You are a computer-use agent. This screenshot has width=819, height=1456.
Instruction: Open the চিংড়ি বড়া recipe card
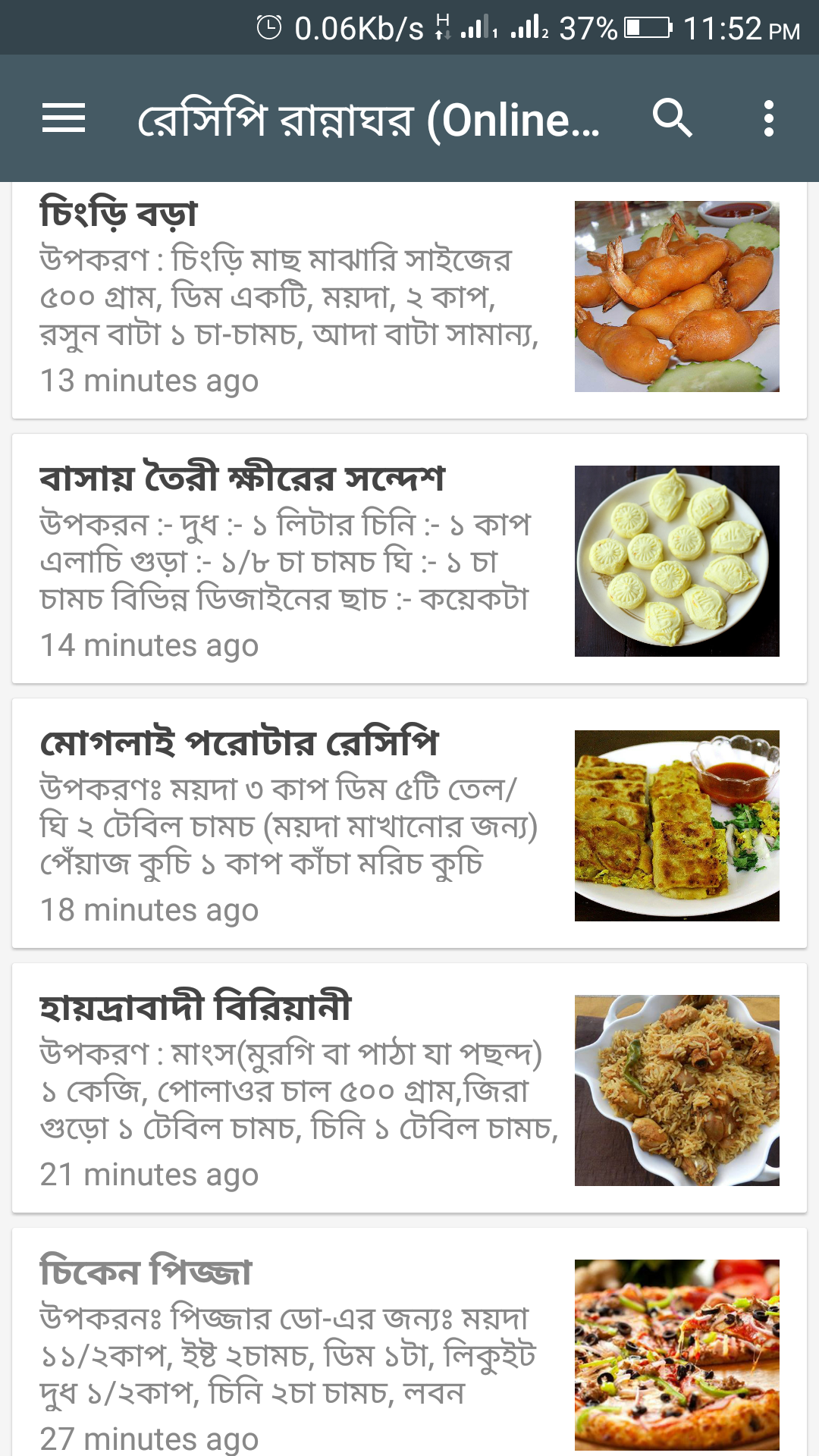tap(409, 300)
